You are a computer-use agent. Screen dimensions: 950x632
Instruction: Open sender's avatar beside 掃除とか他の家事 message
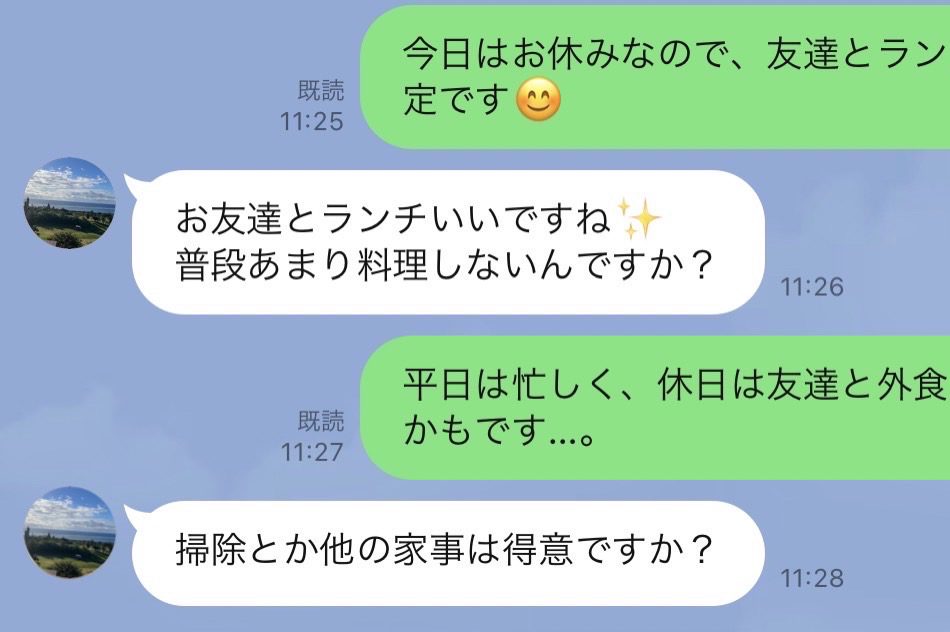pyautogui.click(x=69, y=532)
